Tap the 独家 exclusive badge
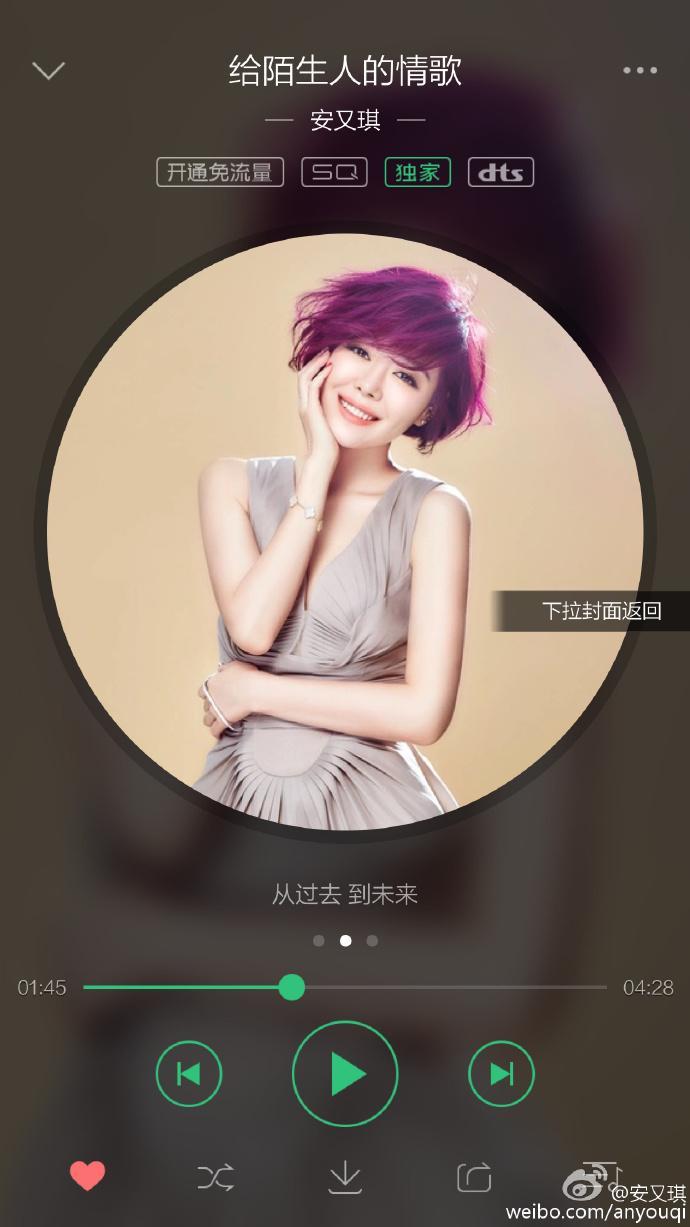 [x=418, y=172]
